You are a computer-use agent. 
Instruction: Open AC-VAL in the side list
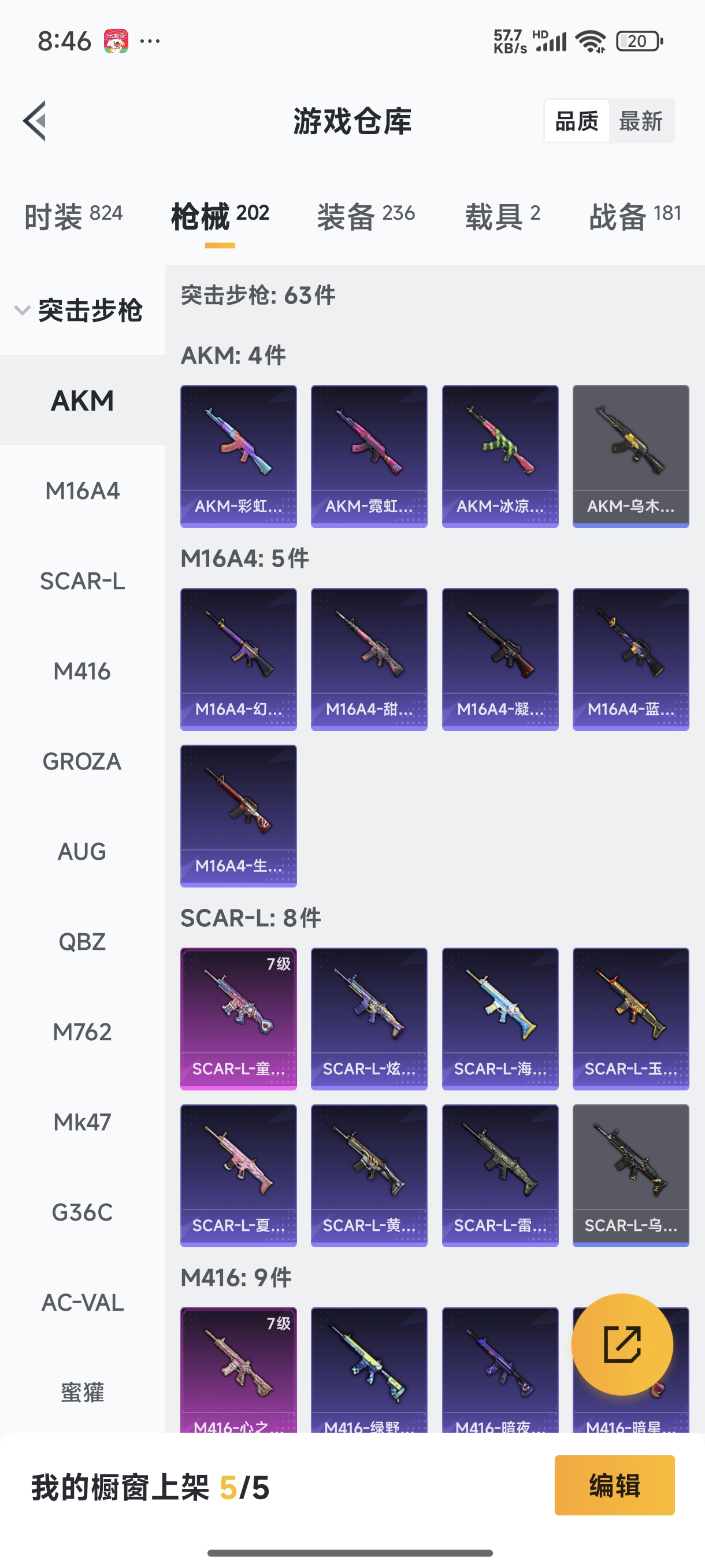click(83, 1302)
